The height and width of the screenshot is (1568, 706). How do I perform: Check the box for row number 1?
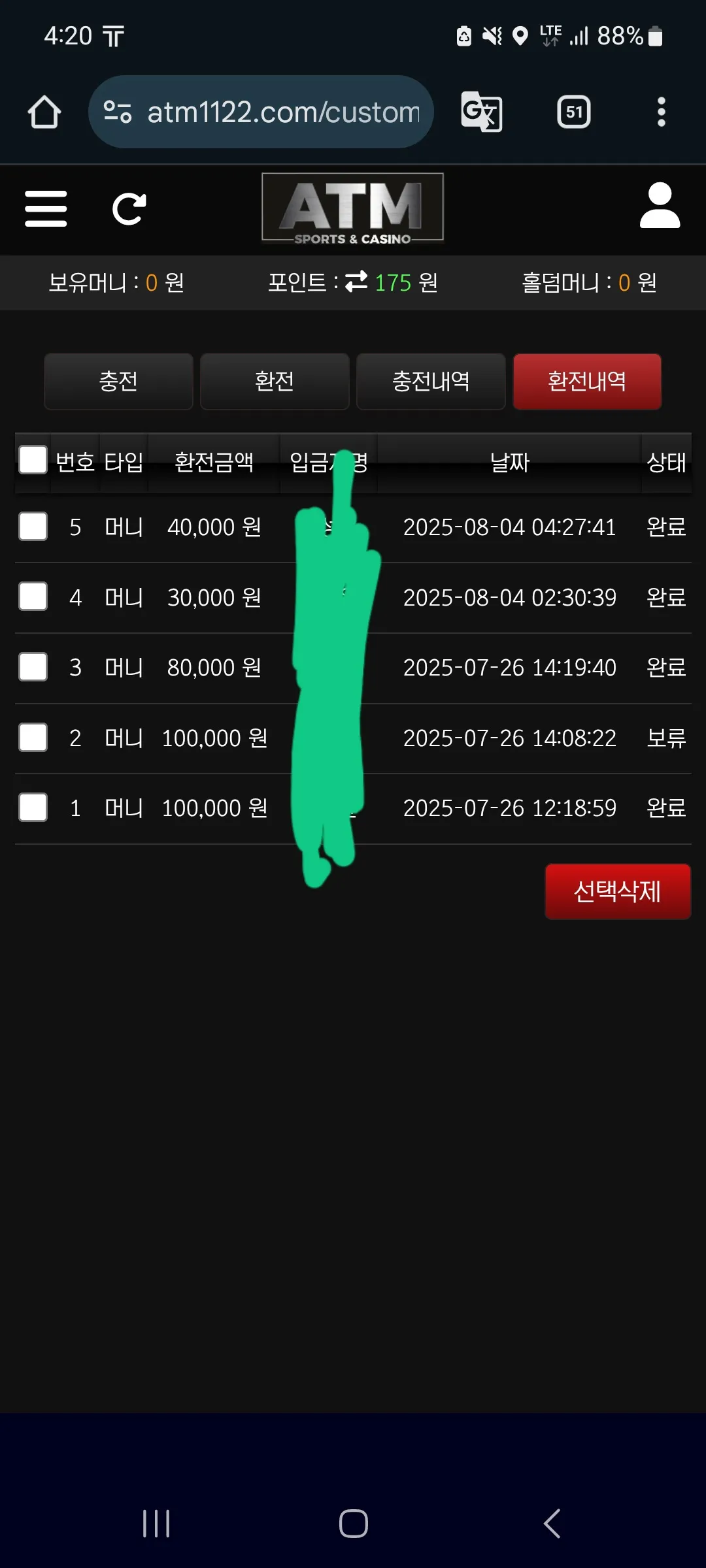[33, 808]
